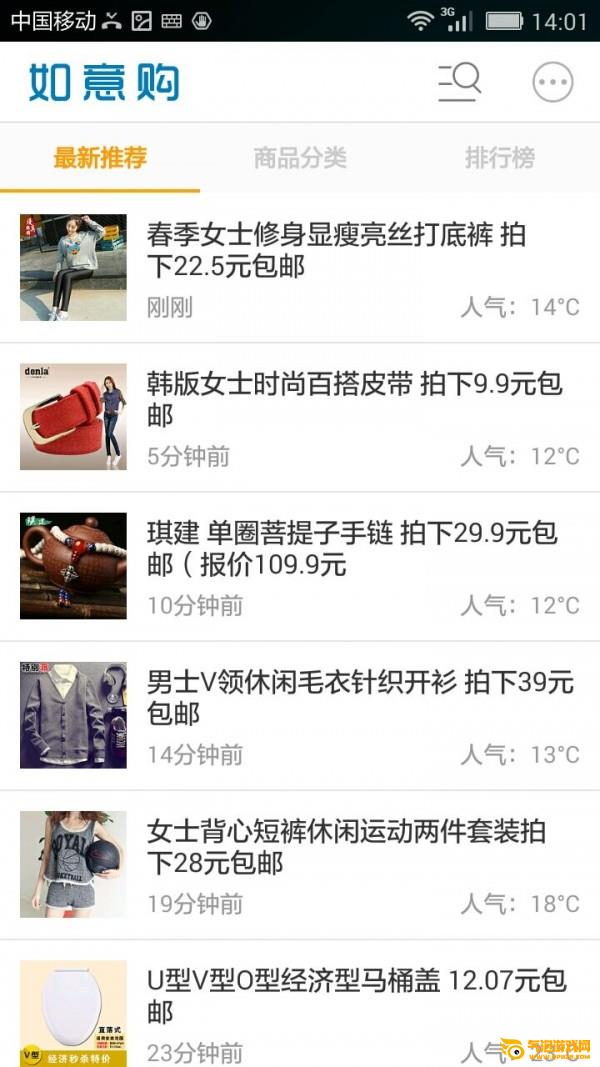Switch to the 商品分类 tab
The image size is (600, 1067).
(300, 158)
